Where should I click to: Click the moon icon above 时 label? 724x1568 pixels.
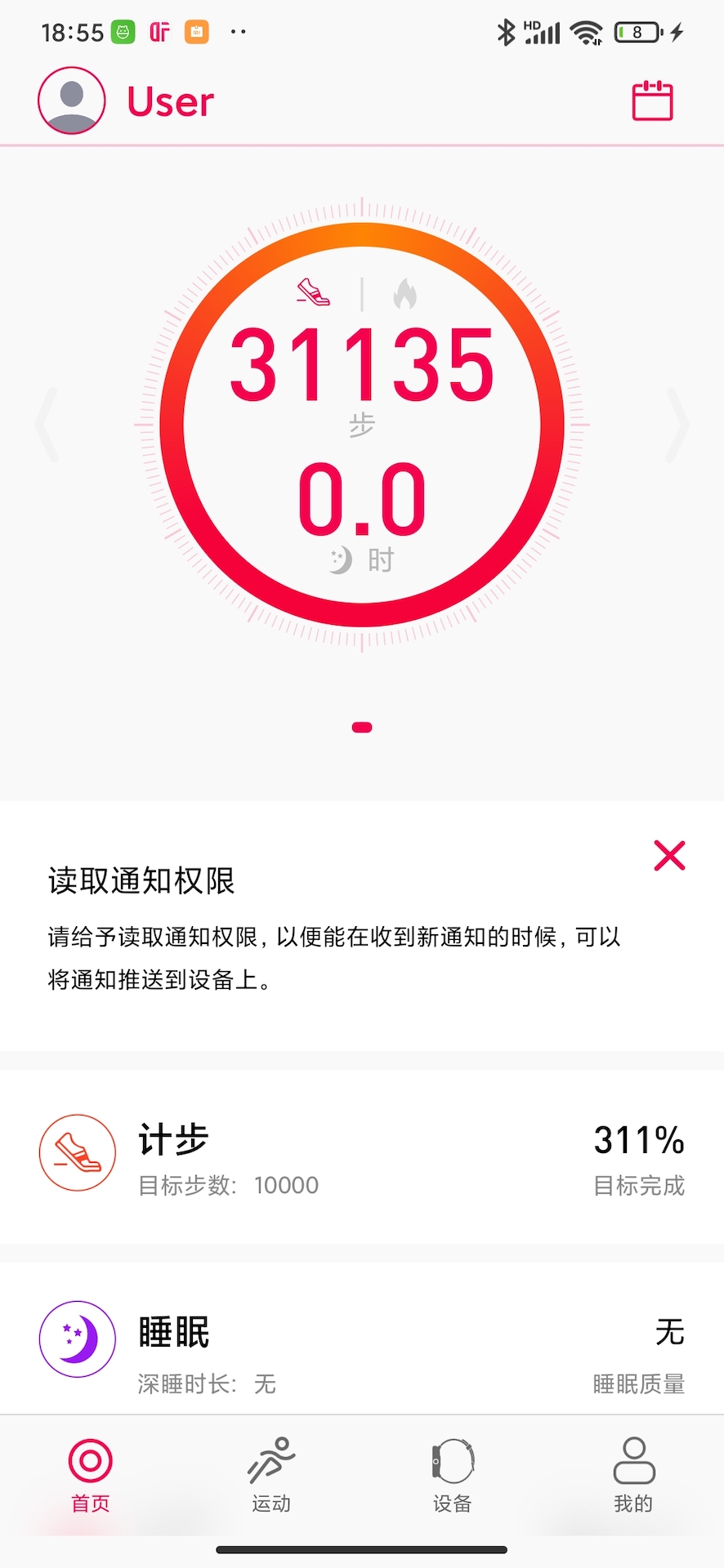(x=341, y=559)
